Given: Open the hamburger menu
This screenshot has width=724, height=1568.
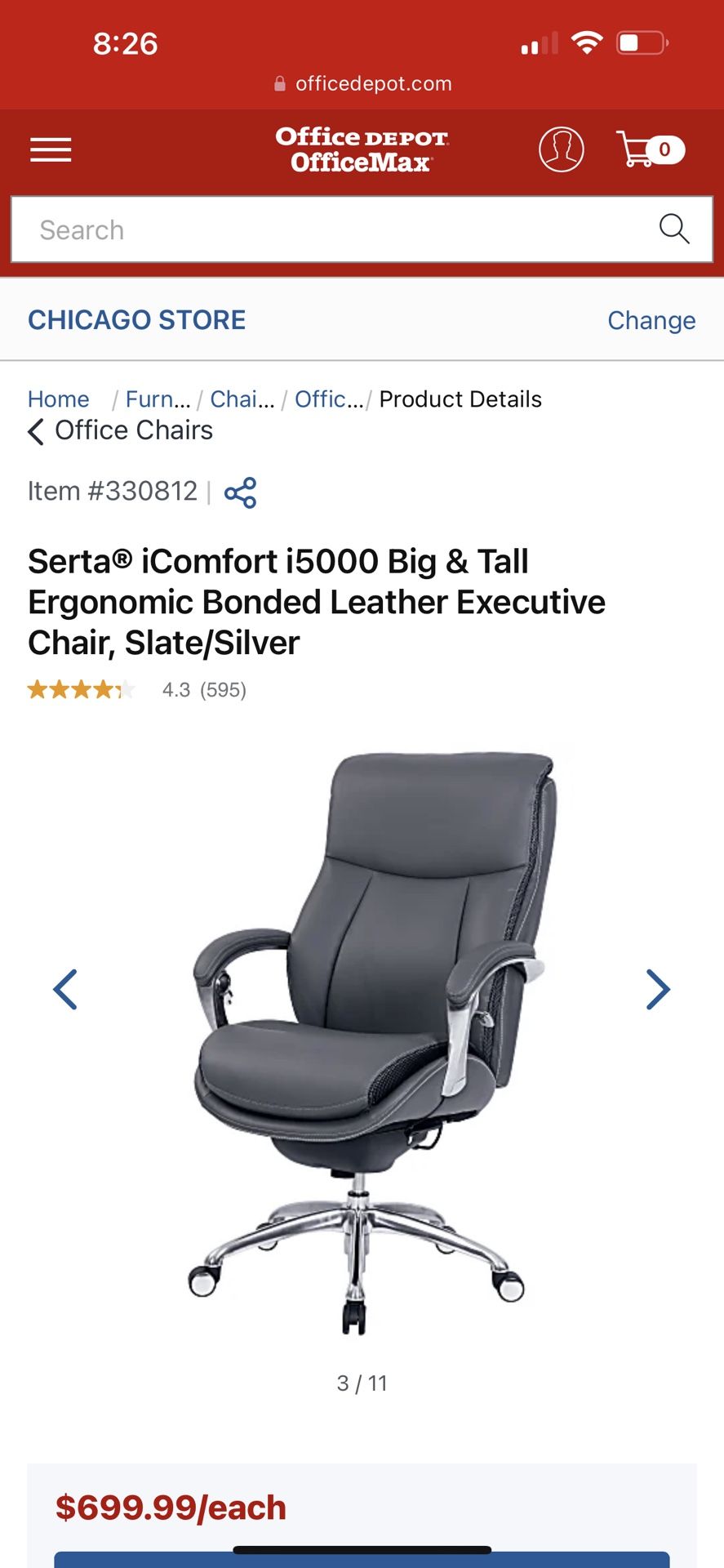Looking at the screenshot, I should pyautogui.click(x=51, y=150).
